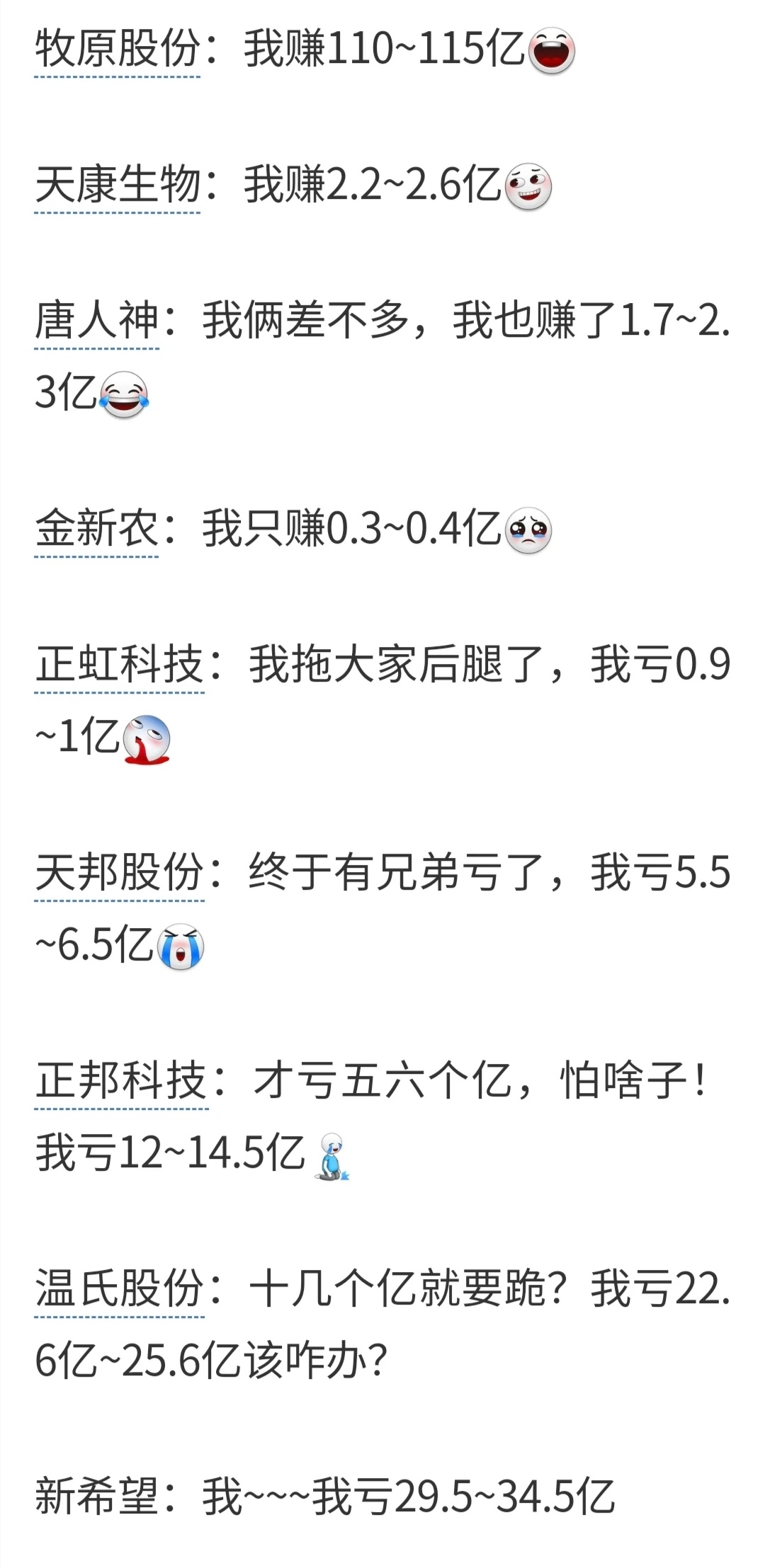765x1568 pixels.
Task: Open the 正虹科技 stock link
Action: coord(119,665)
